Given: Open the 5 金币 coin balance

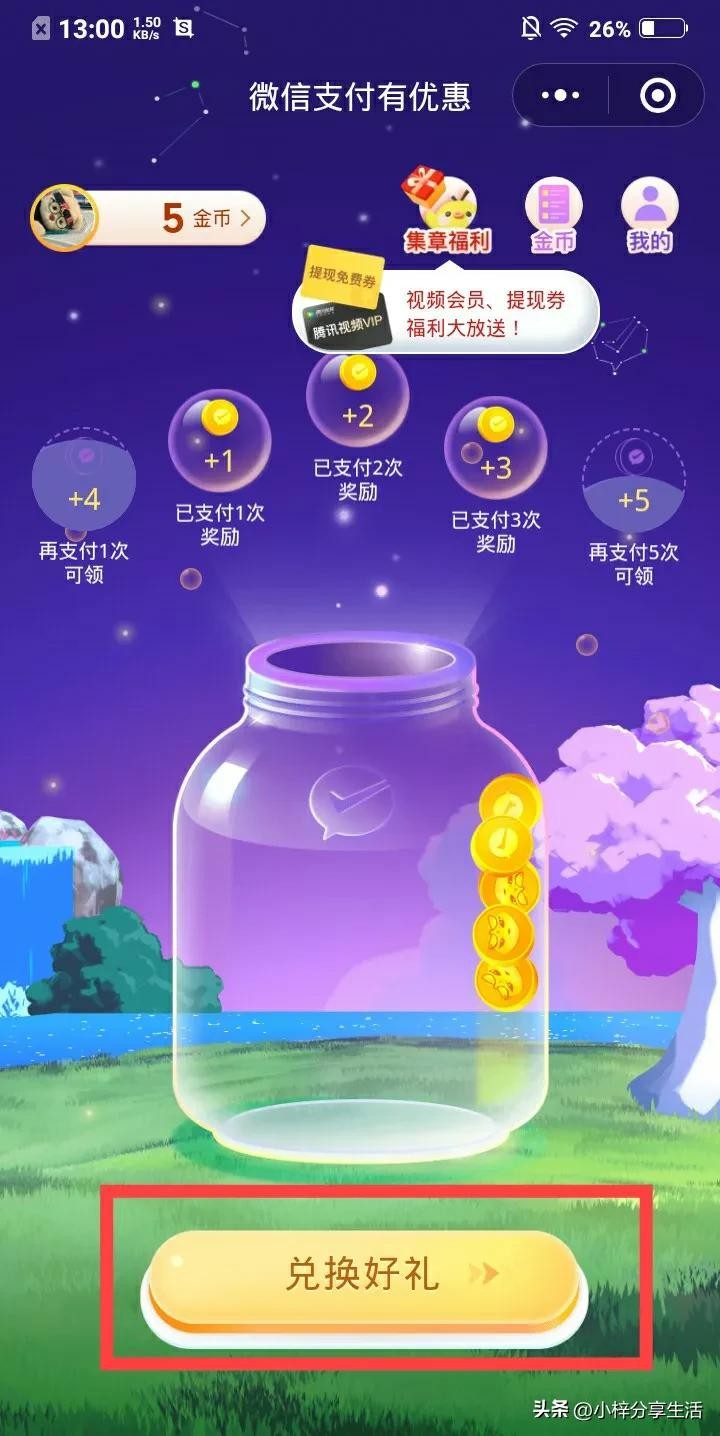Looking at the screenshot, I should (150, 218).
